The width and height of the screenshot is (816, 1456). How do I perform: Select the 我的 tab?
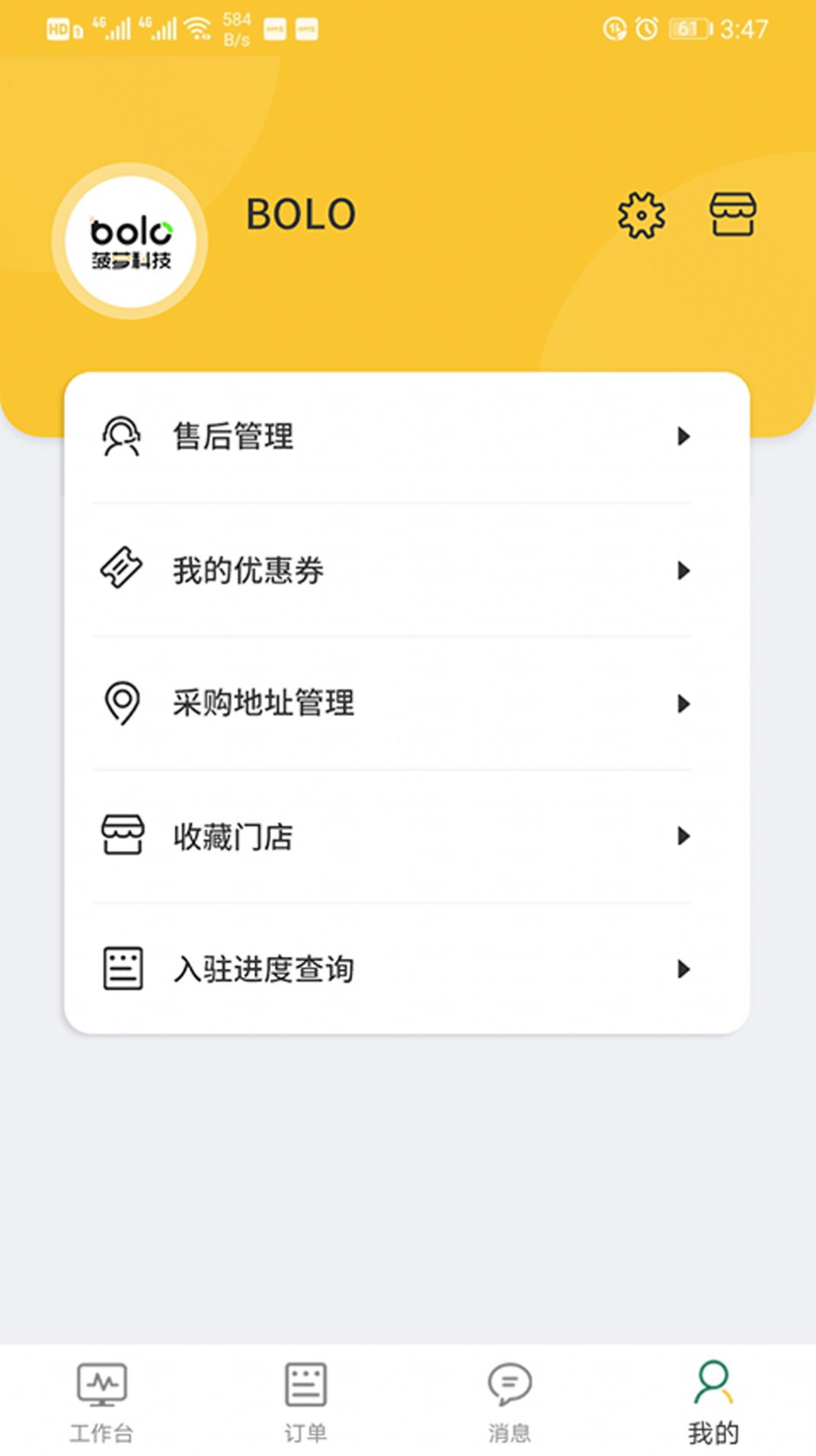(713, 1402)
